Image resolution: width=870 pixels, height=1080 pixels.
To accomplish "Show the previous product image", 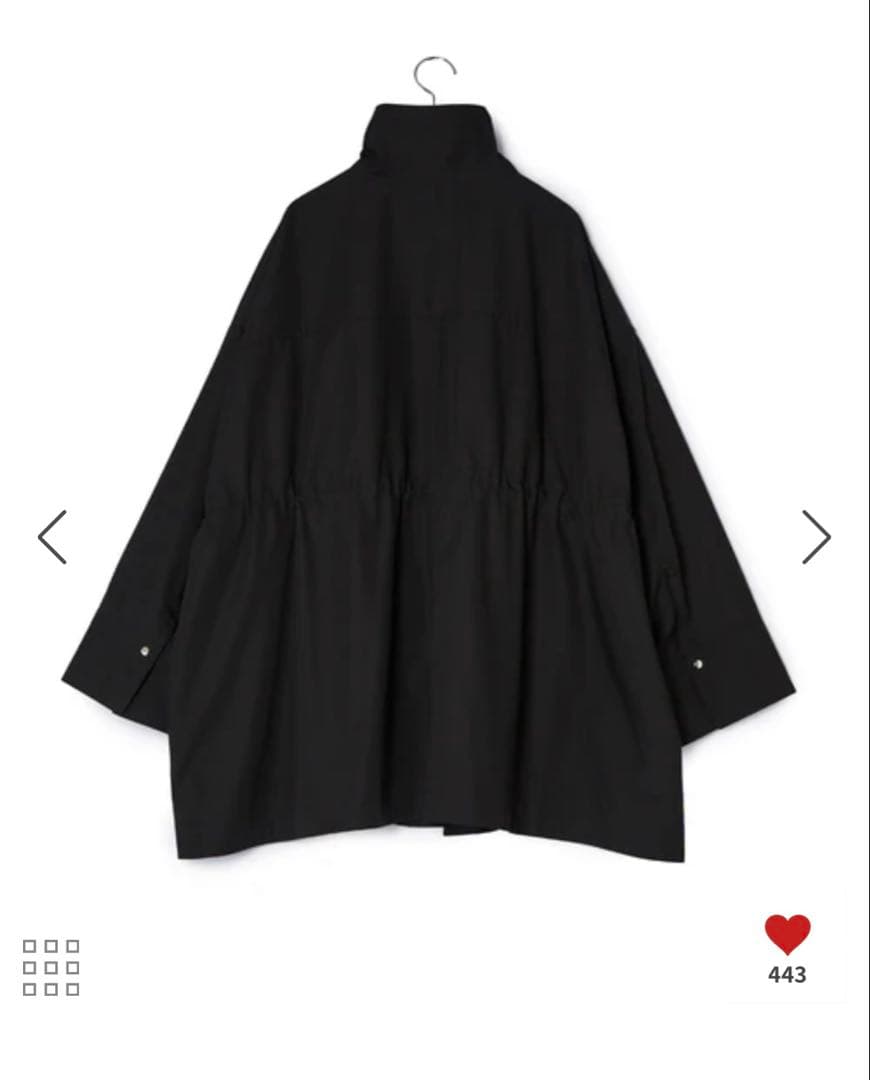I will (x=52, y=537).
